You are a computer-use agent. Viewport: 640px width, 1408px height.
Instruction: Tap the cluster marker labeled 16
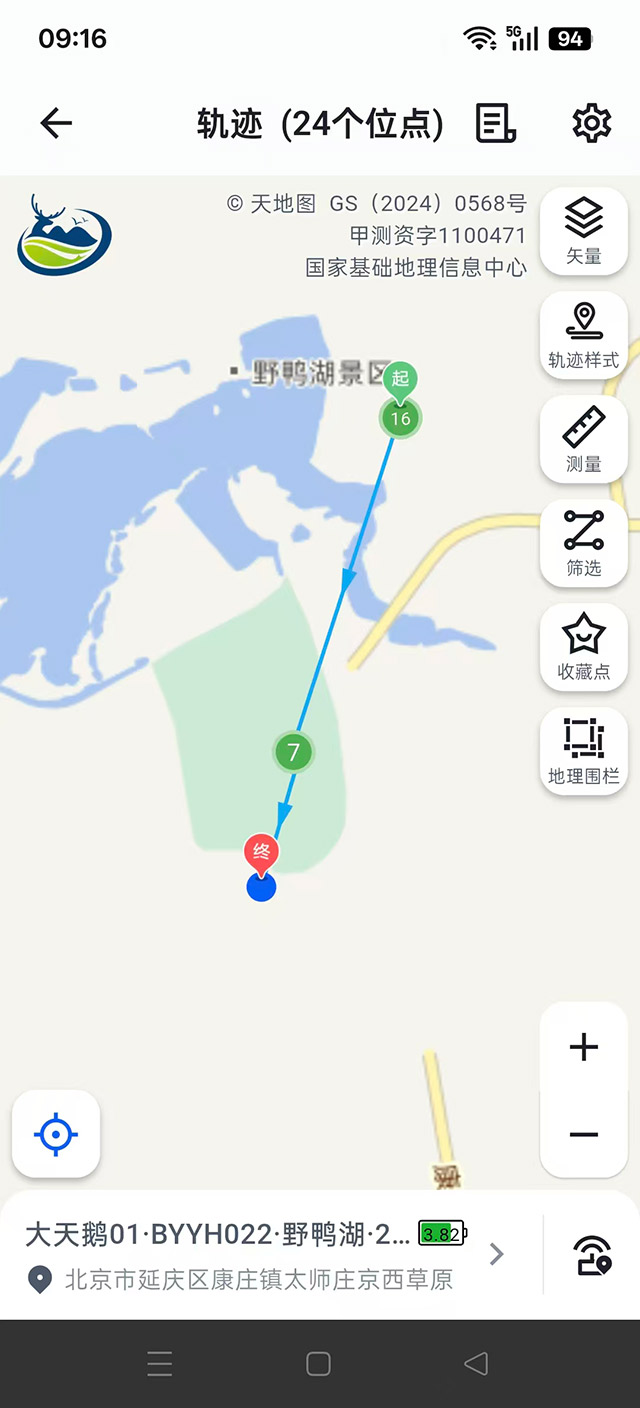pos(400,419)
